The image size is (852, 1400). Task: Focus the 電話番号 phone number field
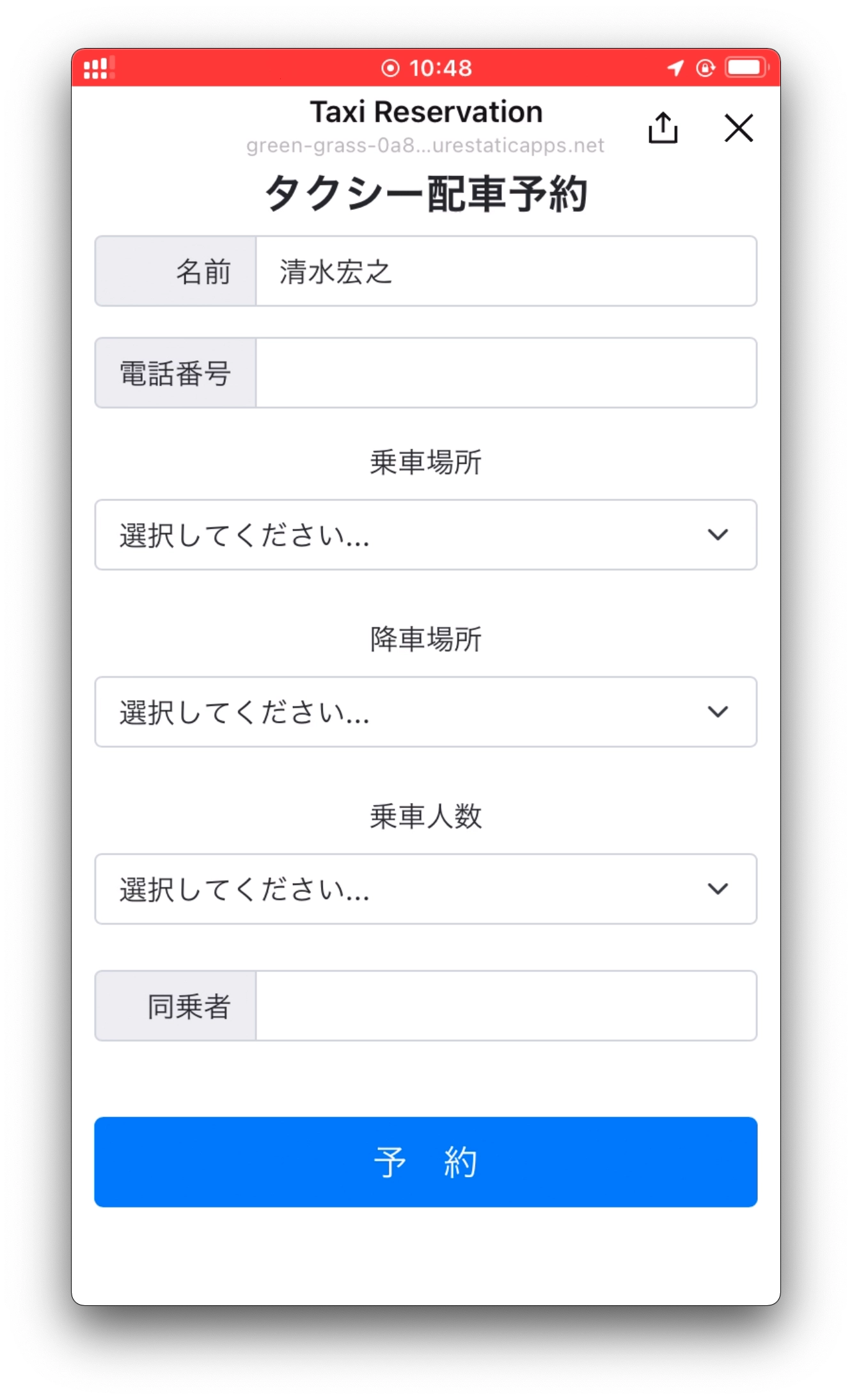click(505, 373)
